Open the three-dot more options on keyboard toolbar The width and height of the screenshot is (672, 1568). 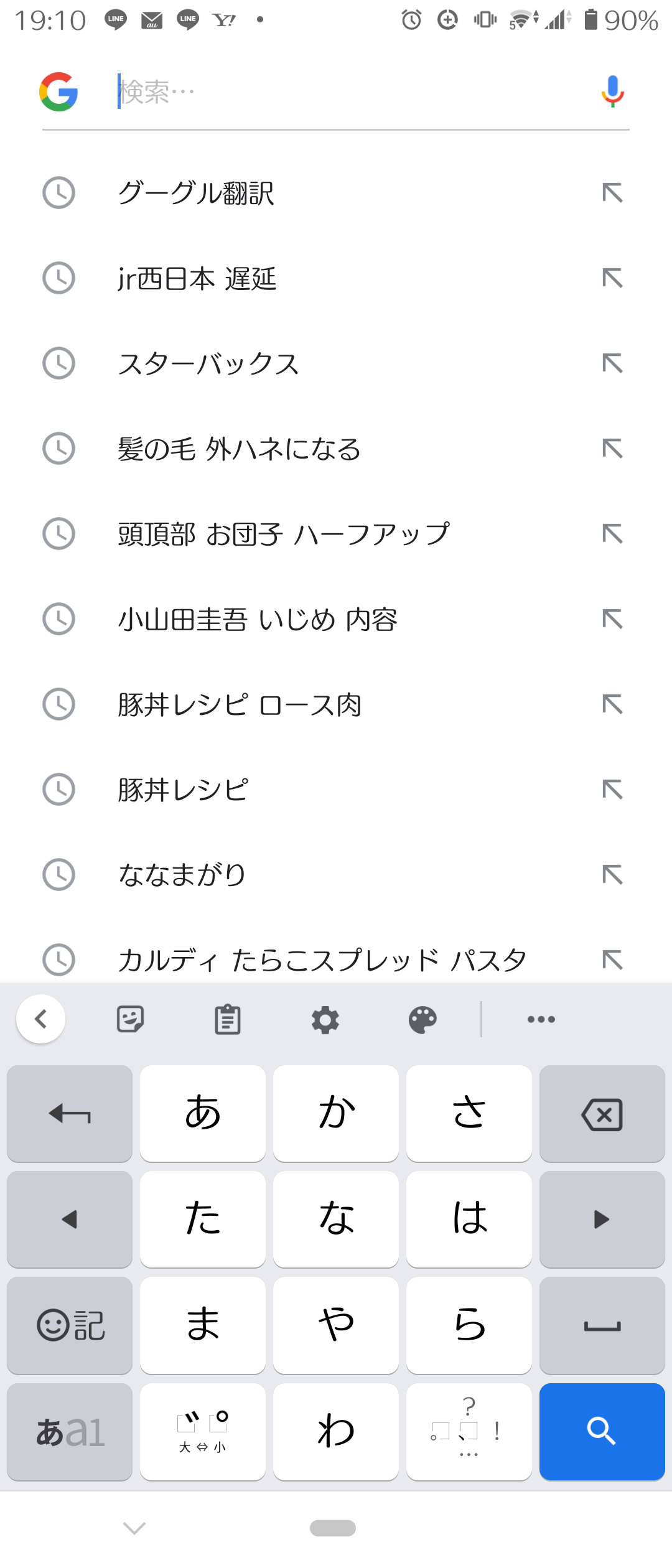tap(540, 1019)
